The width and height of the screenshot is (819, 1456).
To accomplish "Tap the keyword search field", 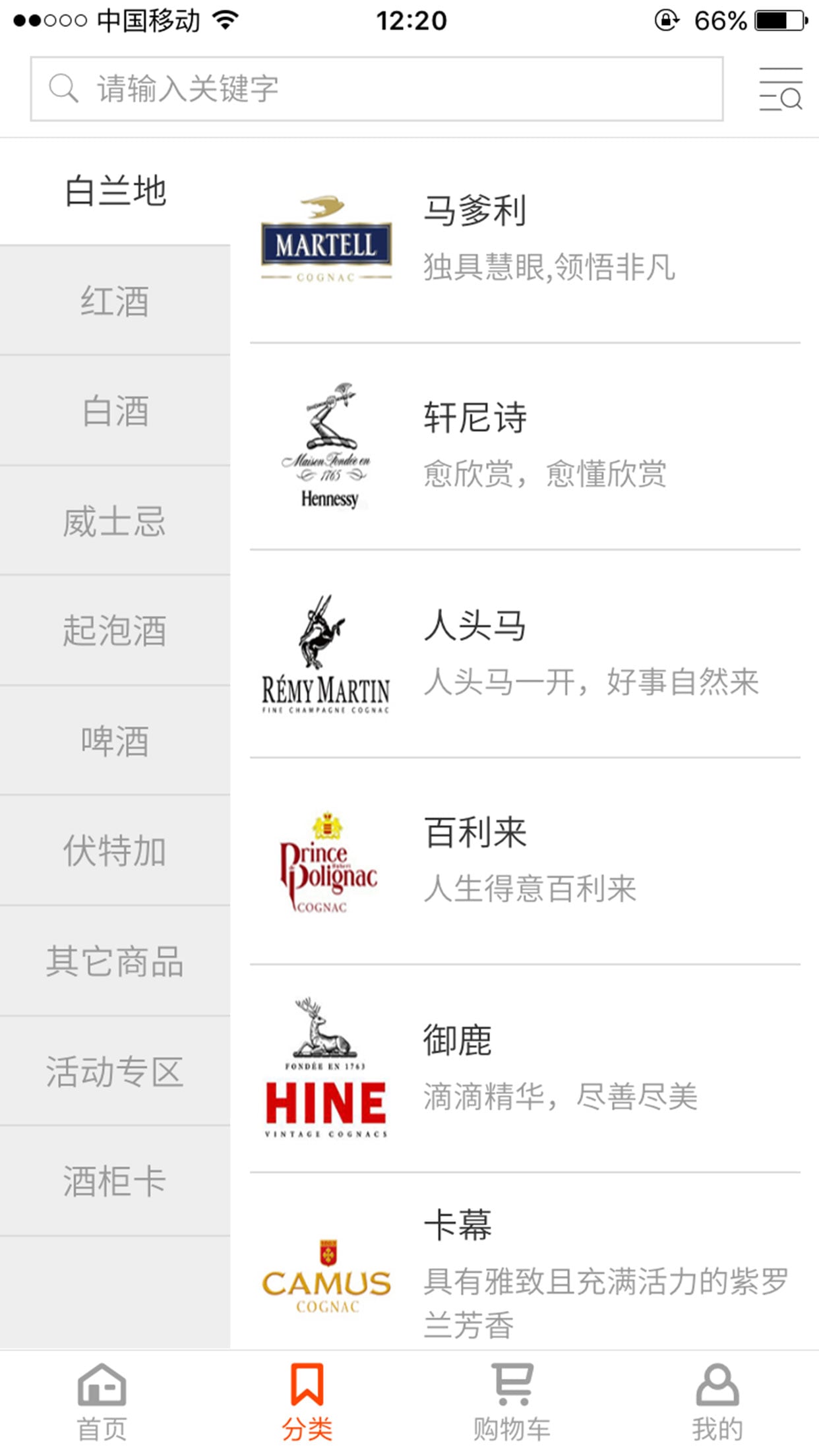I will point(377,89).
